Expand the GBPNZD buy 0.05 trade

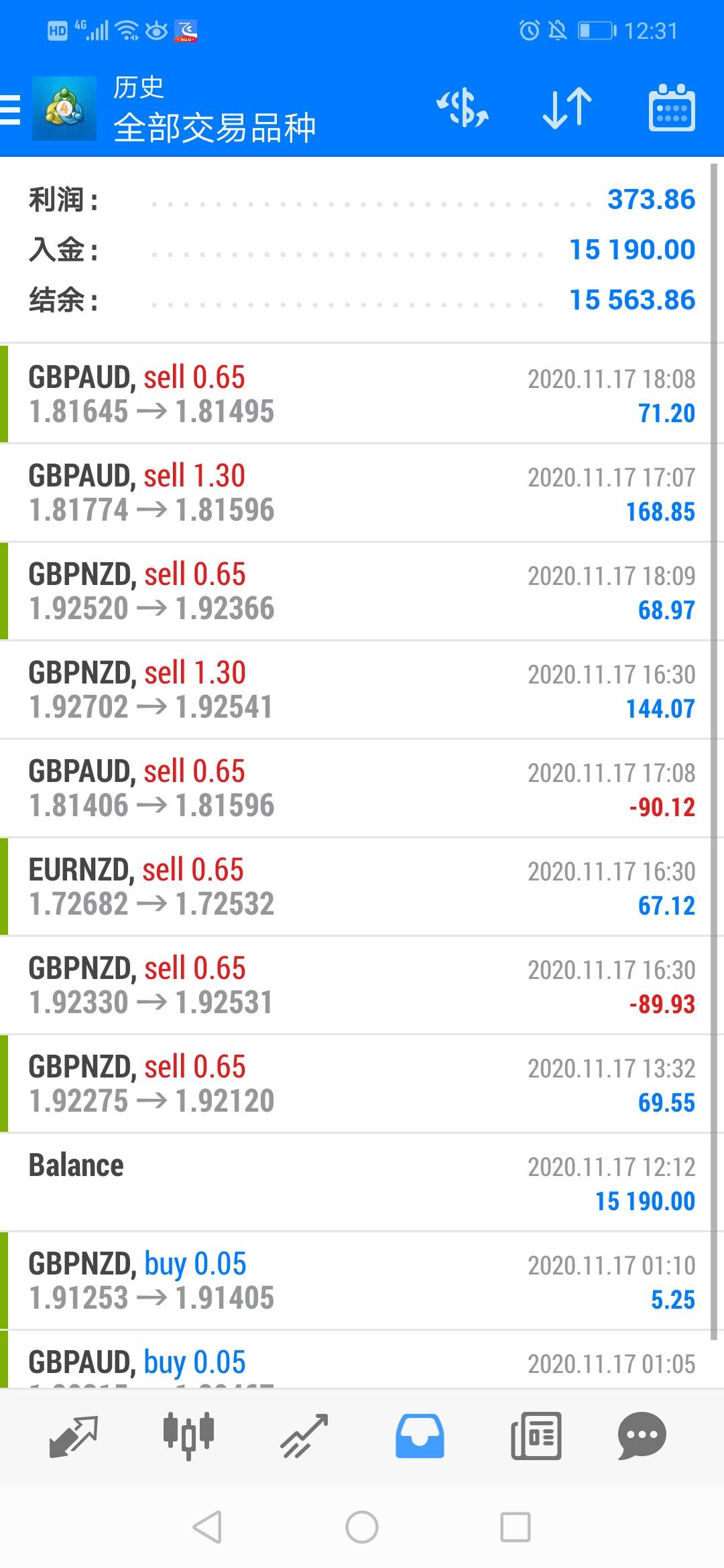[x=362, y=1281]
